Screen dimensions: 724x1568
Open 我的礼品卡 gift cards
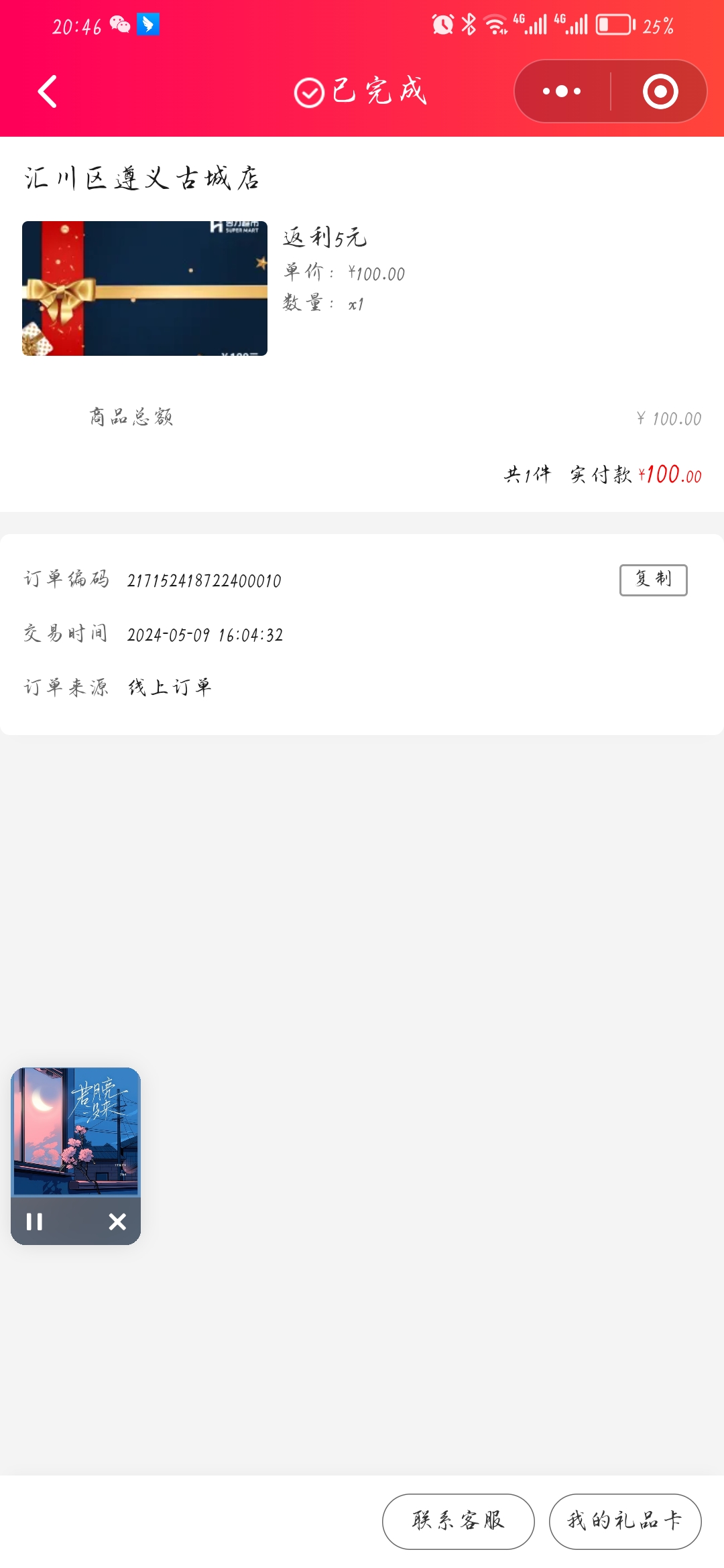625,1521
